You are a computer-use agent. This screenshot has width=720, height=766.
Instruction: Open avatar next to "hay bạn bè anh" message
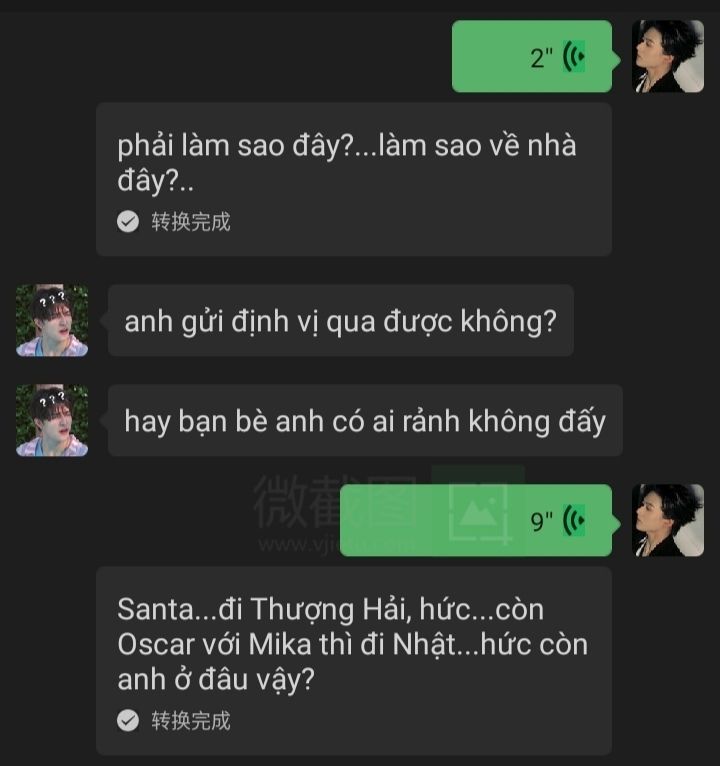tap(52, 421)
